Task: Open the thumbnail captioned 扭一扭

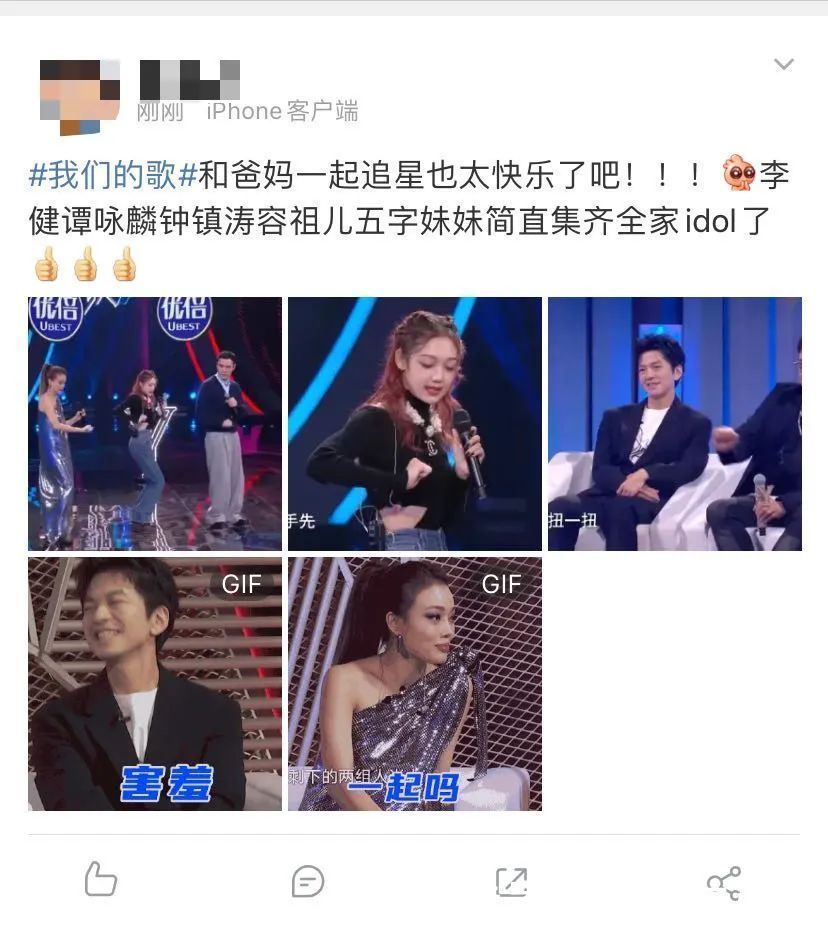Action: [675, 423]
